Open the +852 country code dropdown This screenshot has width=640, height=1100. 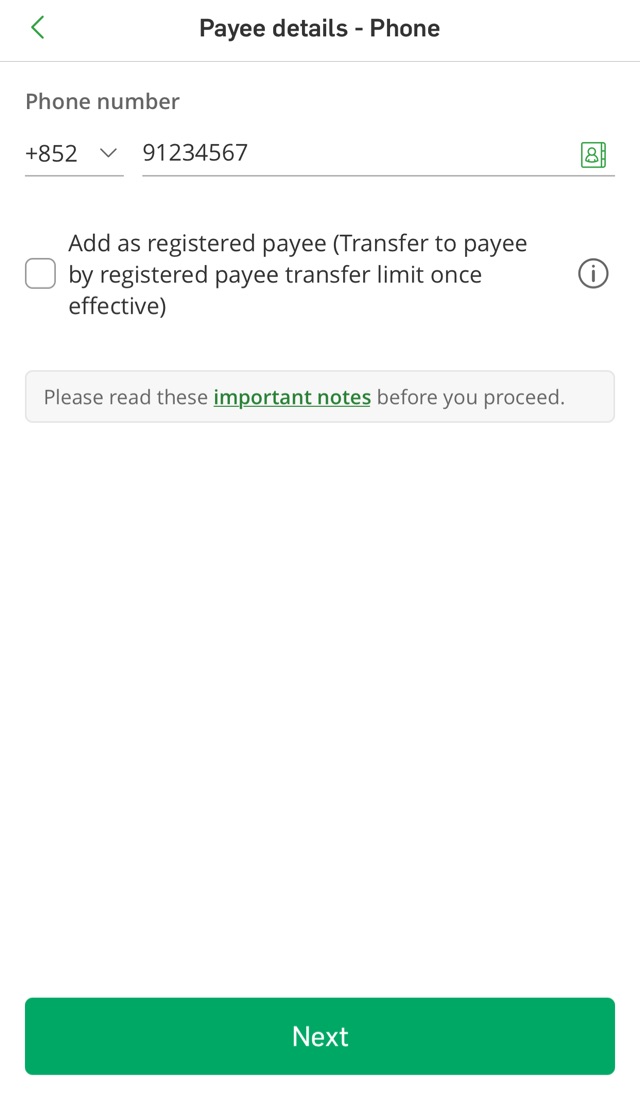73,154
